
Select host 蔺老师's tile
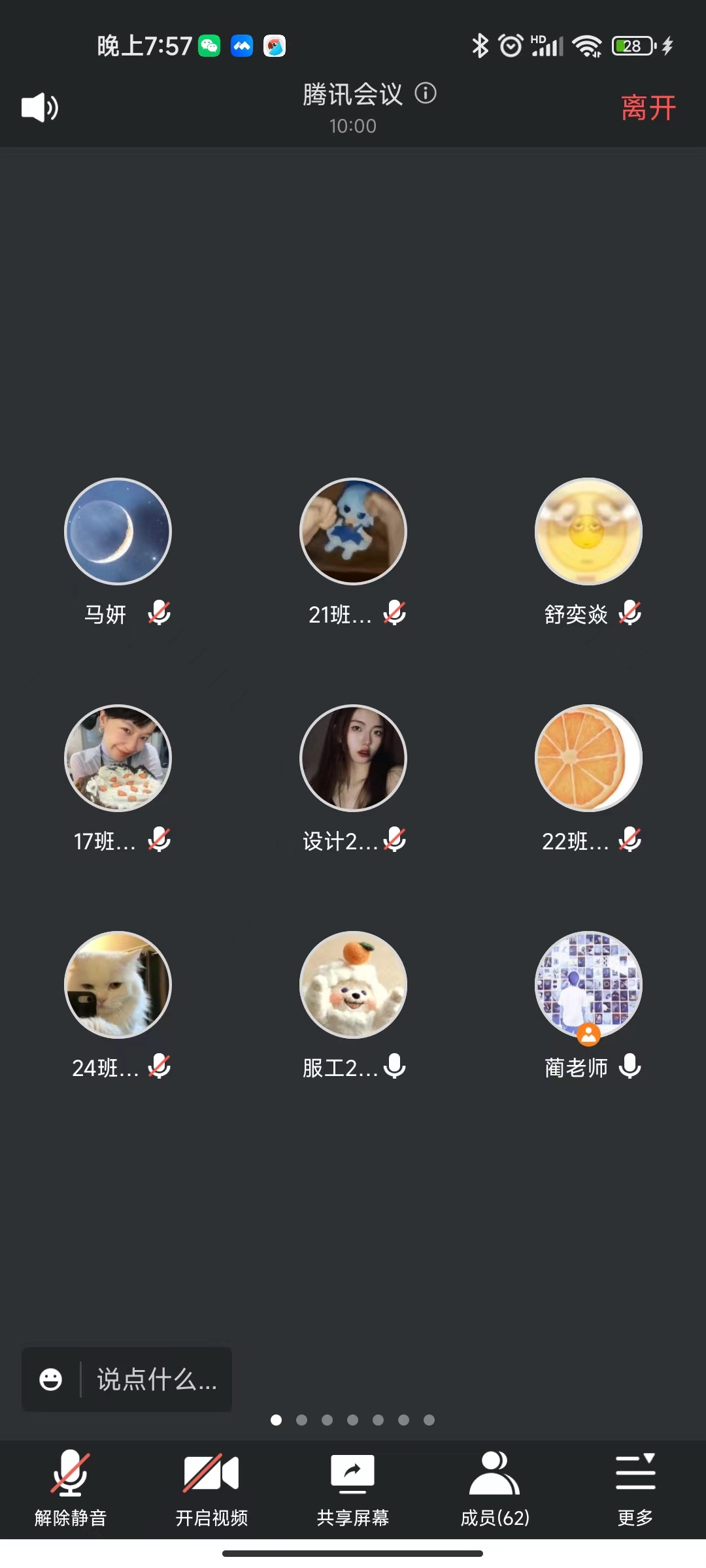pyautogui.click(x=588, y=985)
